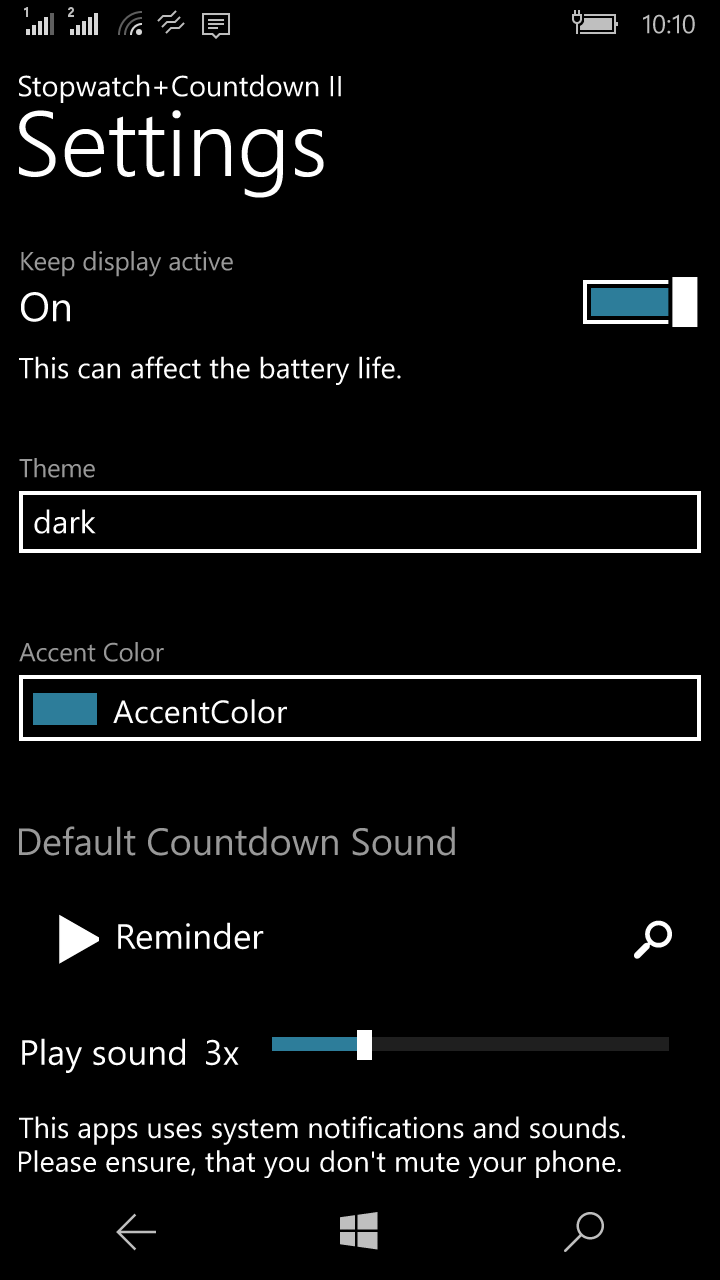Open the sound search magnifier icon
This screenshot has height=1280, width=720.
click(652, 938)
